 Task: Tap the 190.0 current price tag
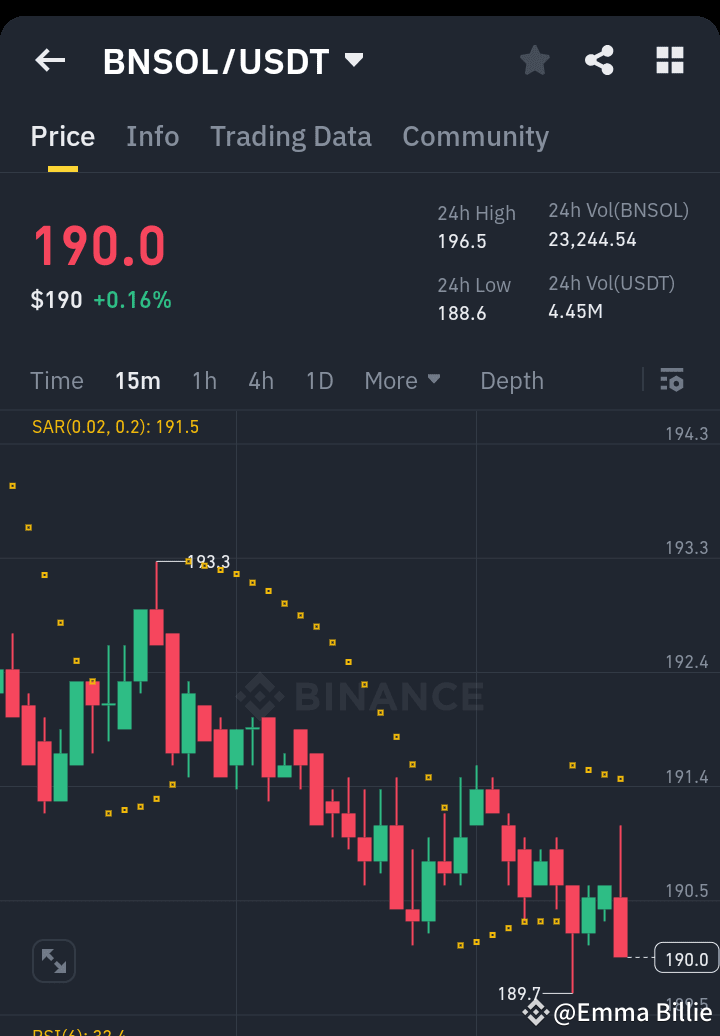tap(686, 958)
